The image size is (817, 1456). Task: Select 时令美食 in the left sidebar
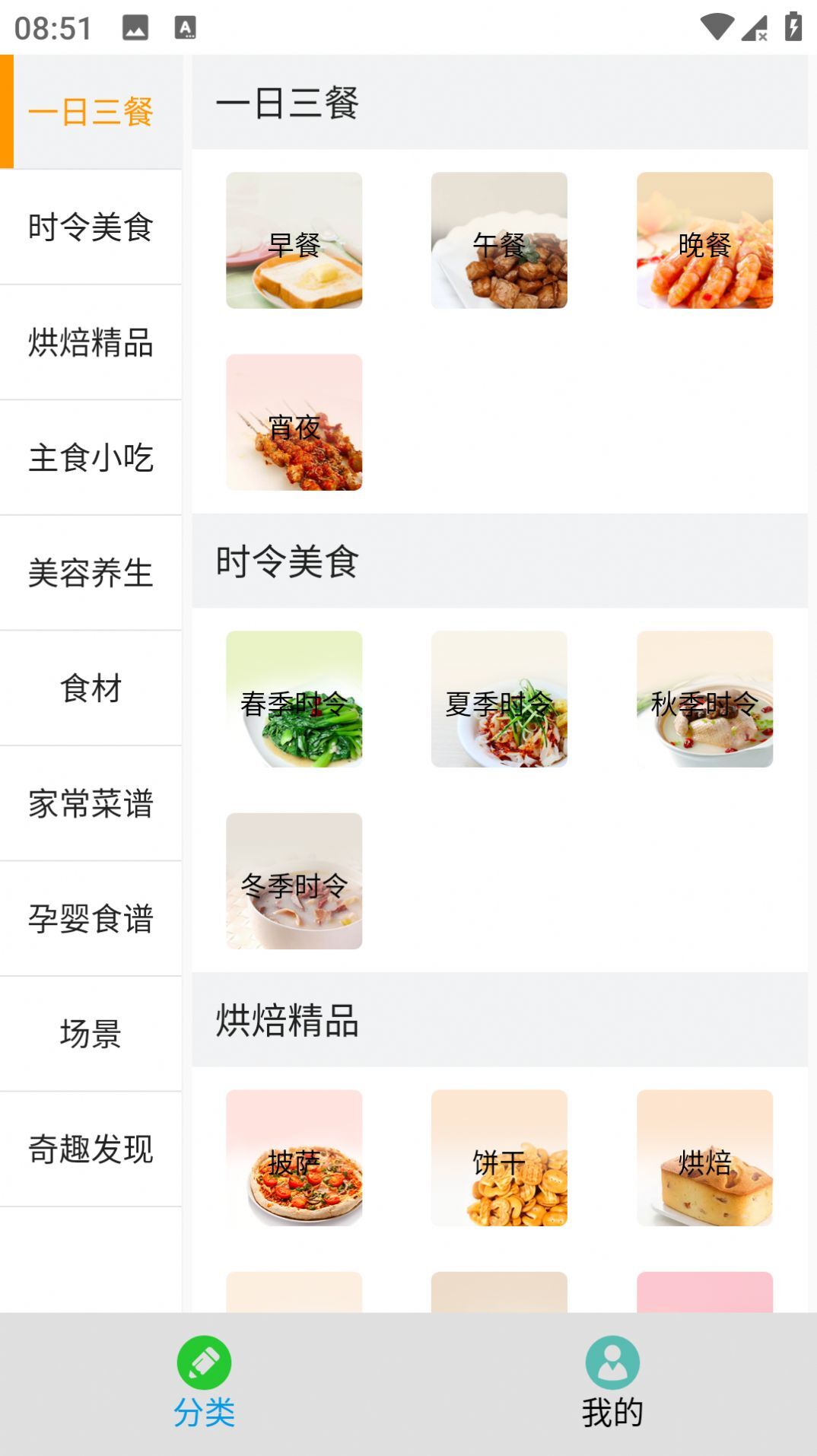(91, 227)
